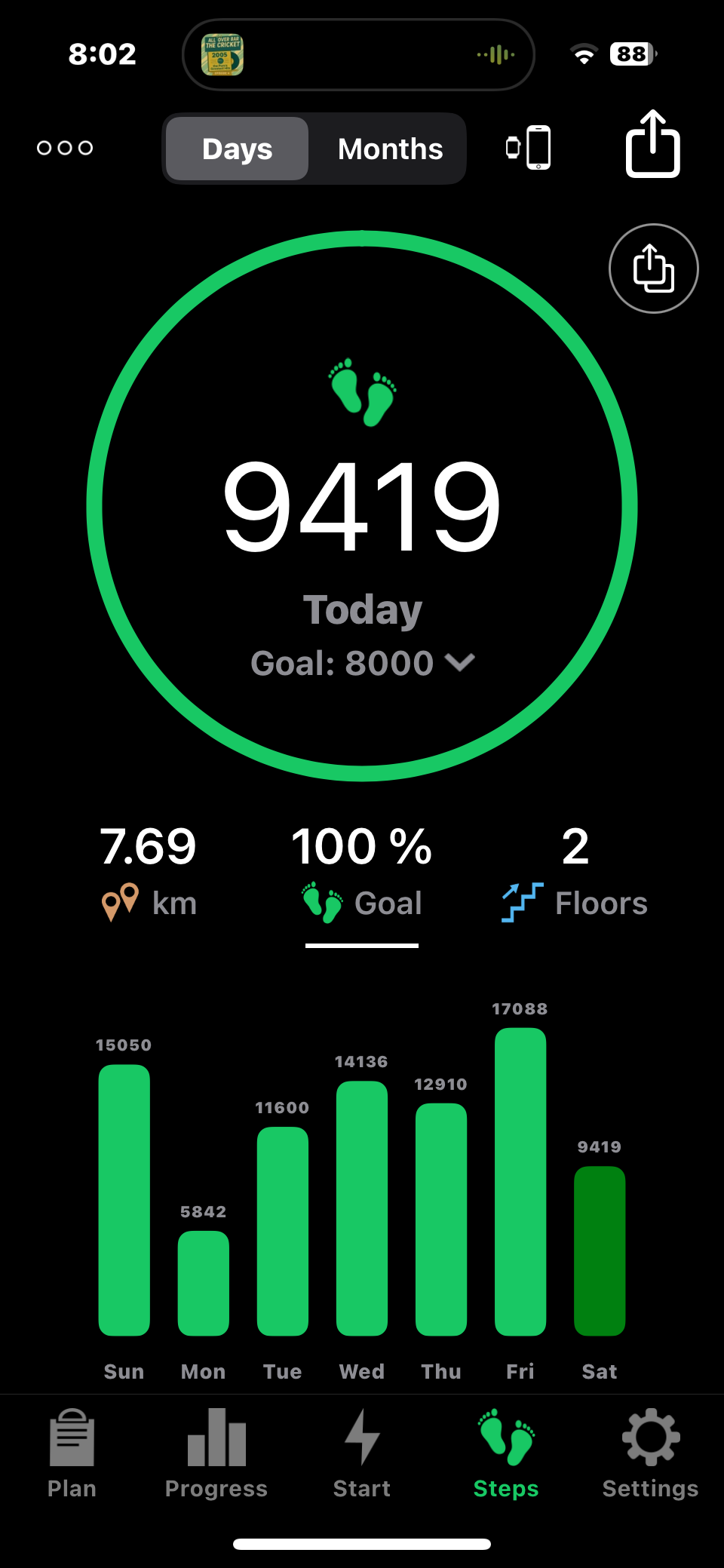The image size is (724, 1568).
Task: Tap the circular share button beside the ring
Action: 653,268
